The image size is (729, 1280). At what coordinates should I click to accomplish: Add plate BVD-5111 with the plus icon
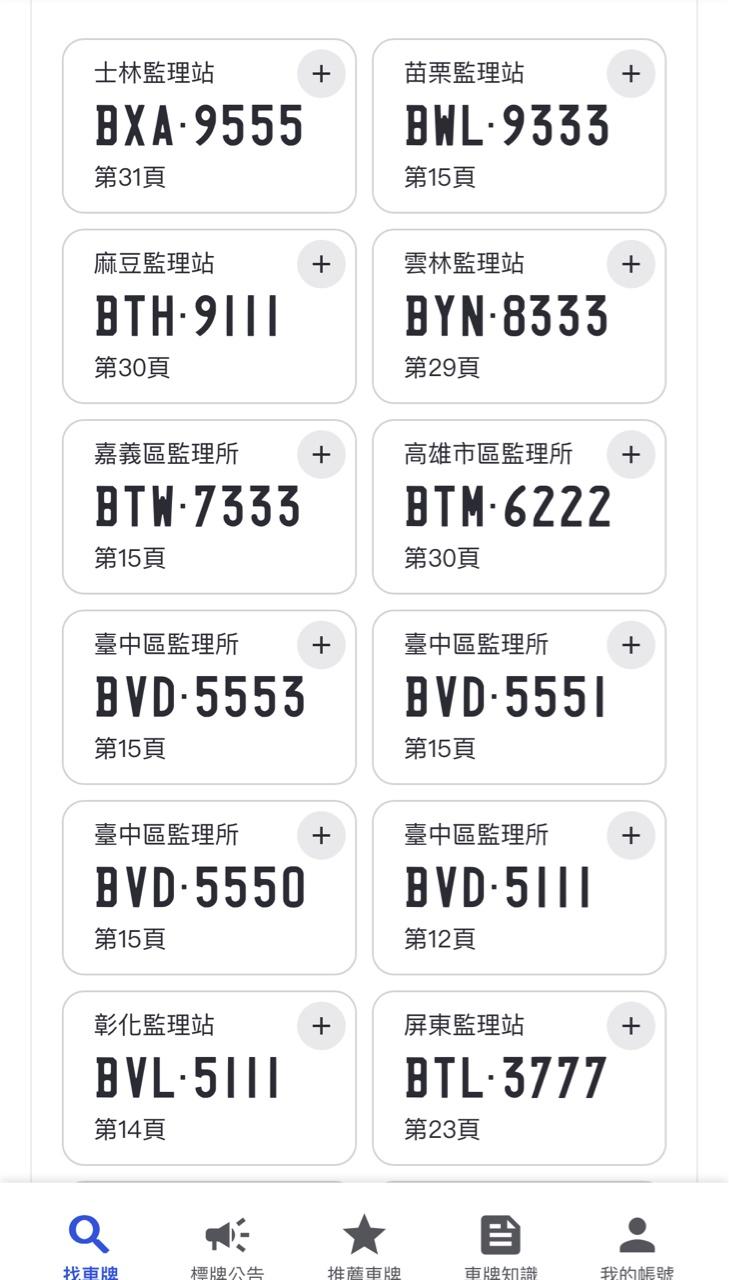point(631,836)
